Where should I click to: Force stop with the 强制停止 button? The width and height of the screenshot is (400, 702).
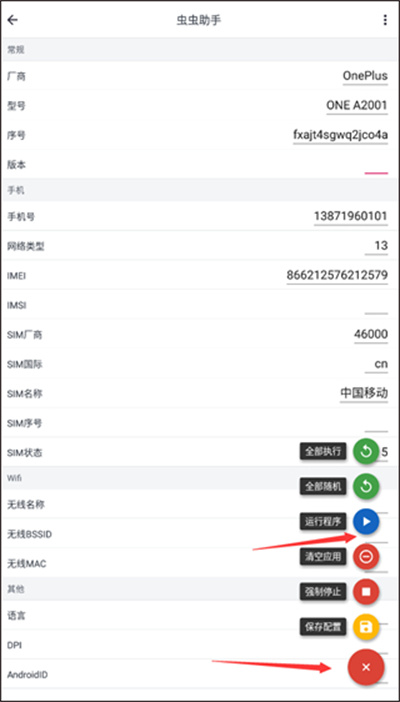click(x=366, y=592)
